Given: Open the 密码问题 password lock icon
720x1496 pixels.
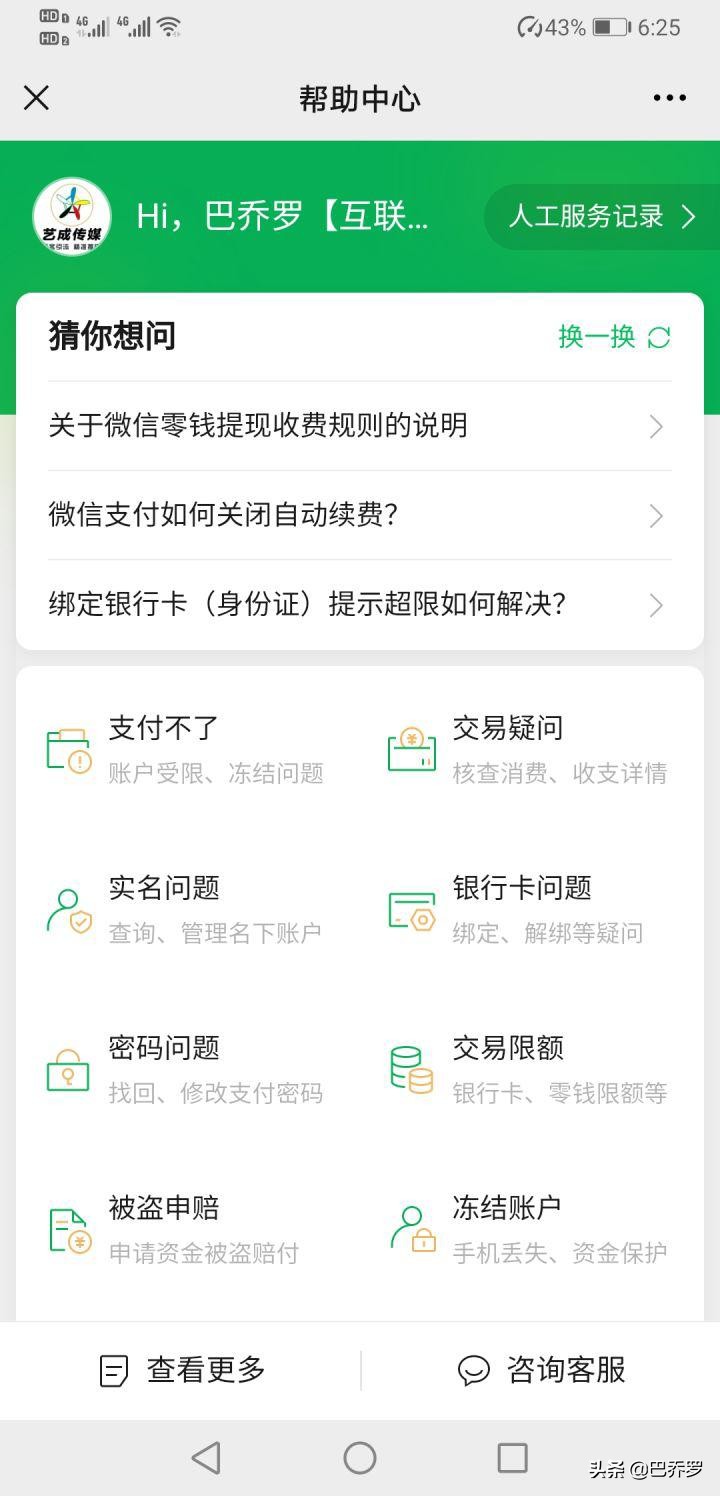Looking at the screenshot, I should [x=67, y=1068].
